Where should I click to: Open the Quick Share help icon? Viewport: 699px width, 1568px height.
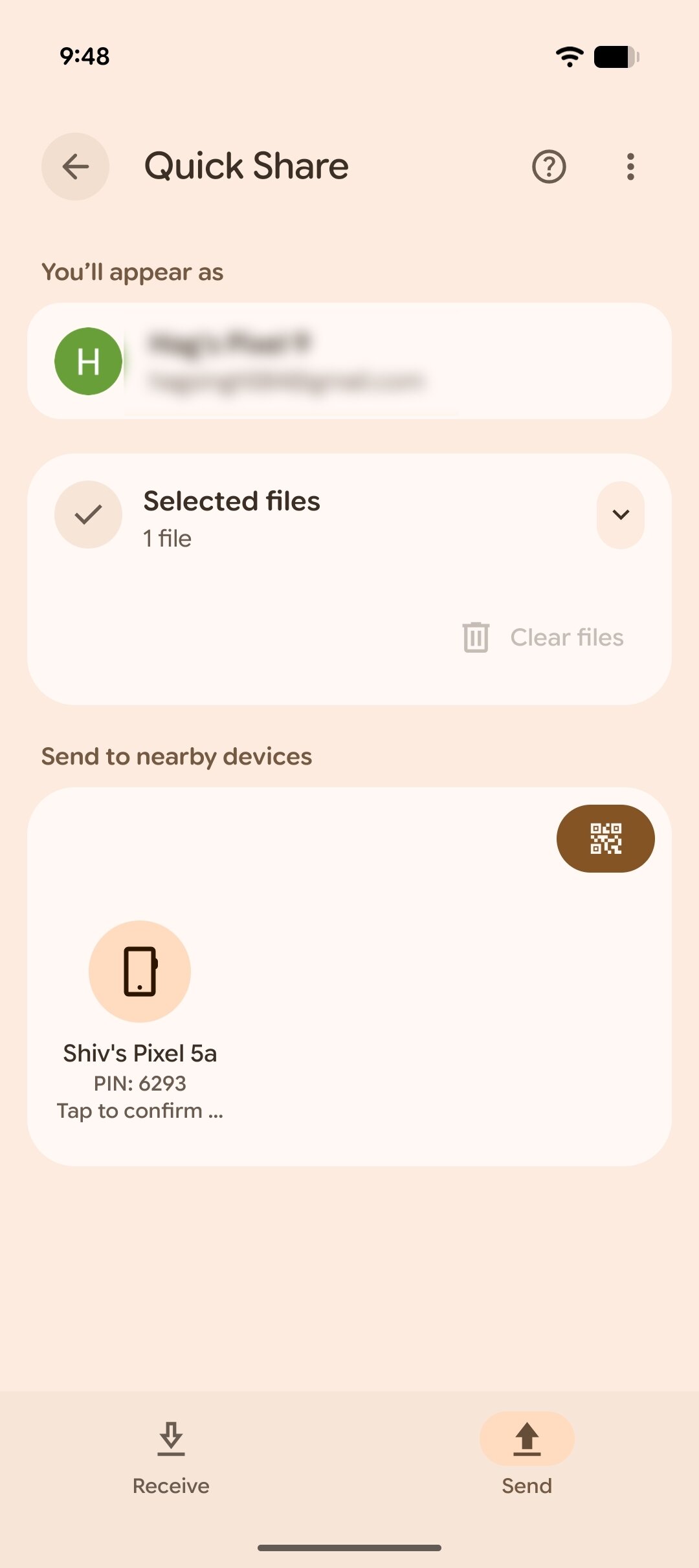pyautogui.click(x=548, y=166)
